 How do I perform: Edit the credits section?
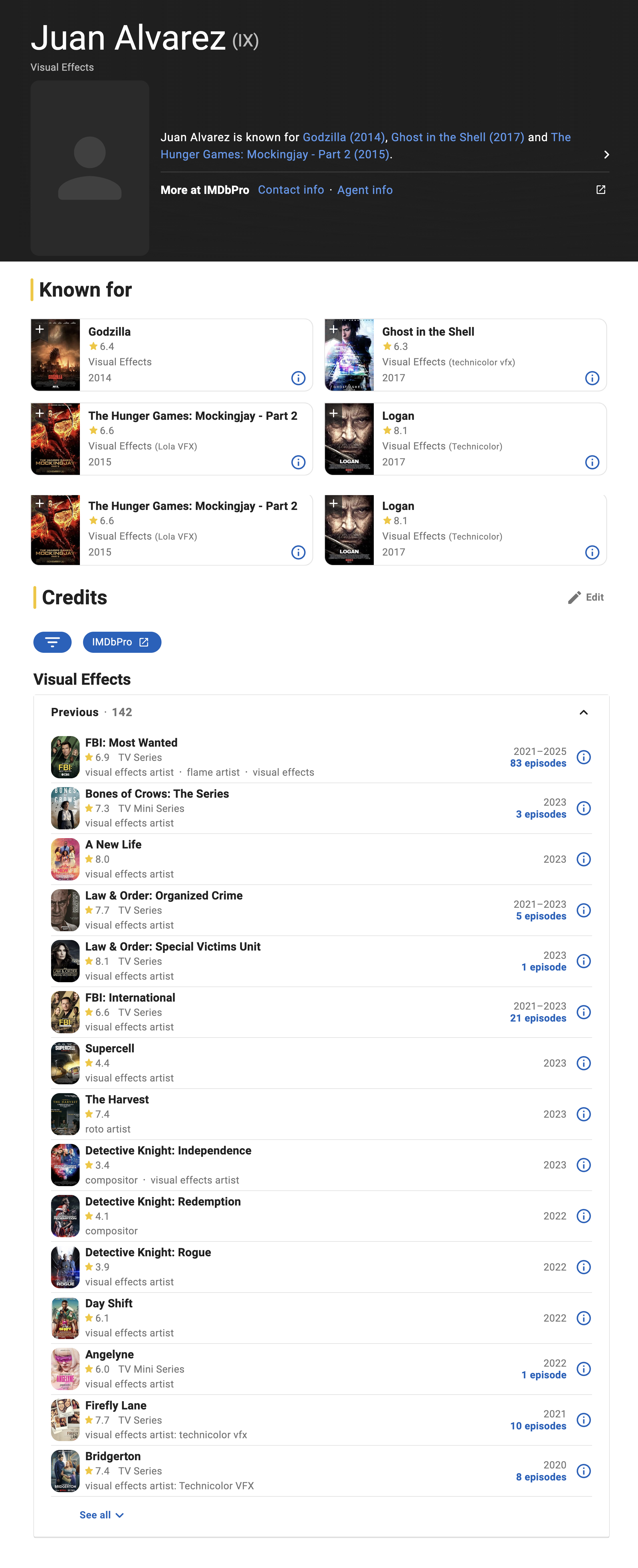click(586, 597)
